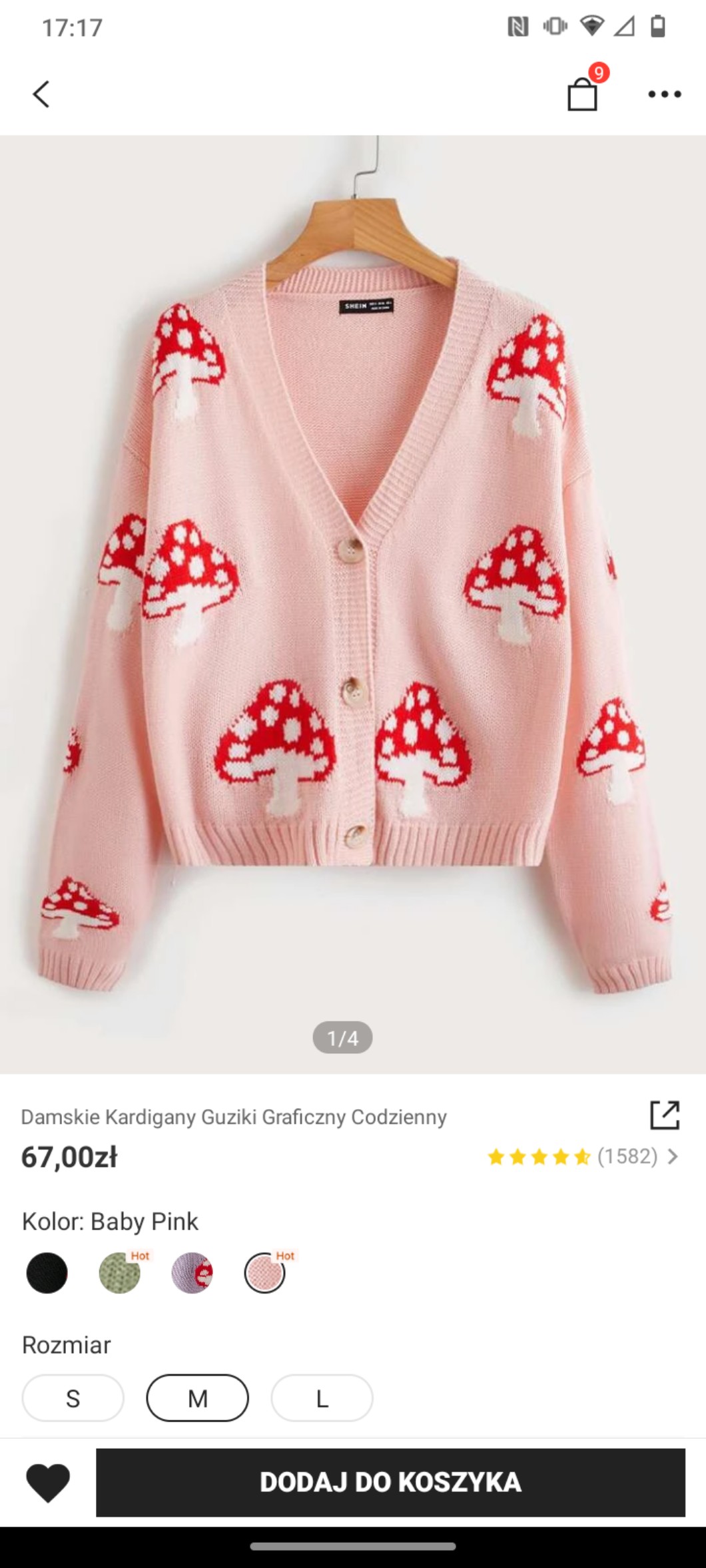This screenshot has width=706, height=1568.
Task: Tap DODAJ DO KOSZYKA to add to cart
Action: click(390, 1482)
